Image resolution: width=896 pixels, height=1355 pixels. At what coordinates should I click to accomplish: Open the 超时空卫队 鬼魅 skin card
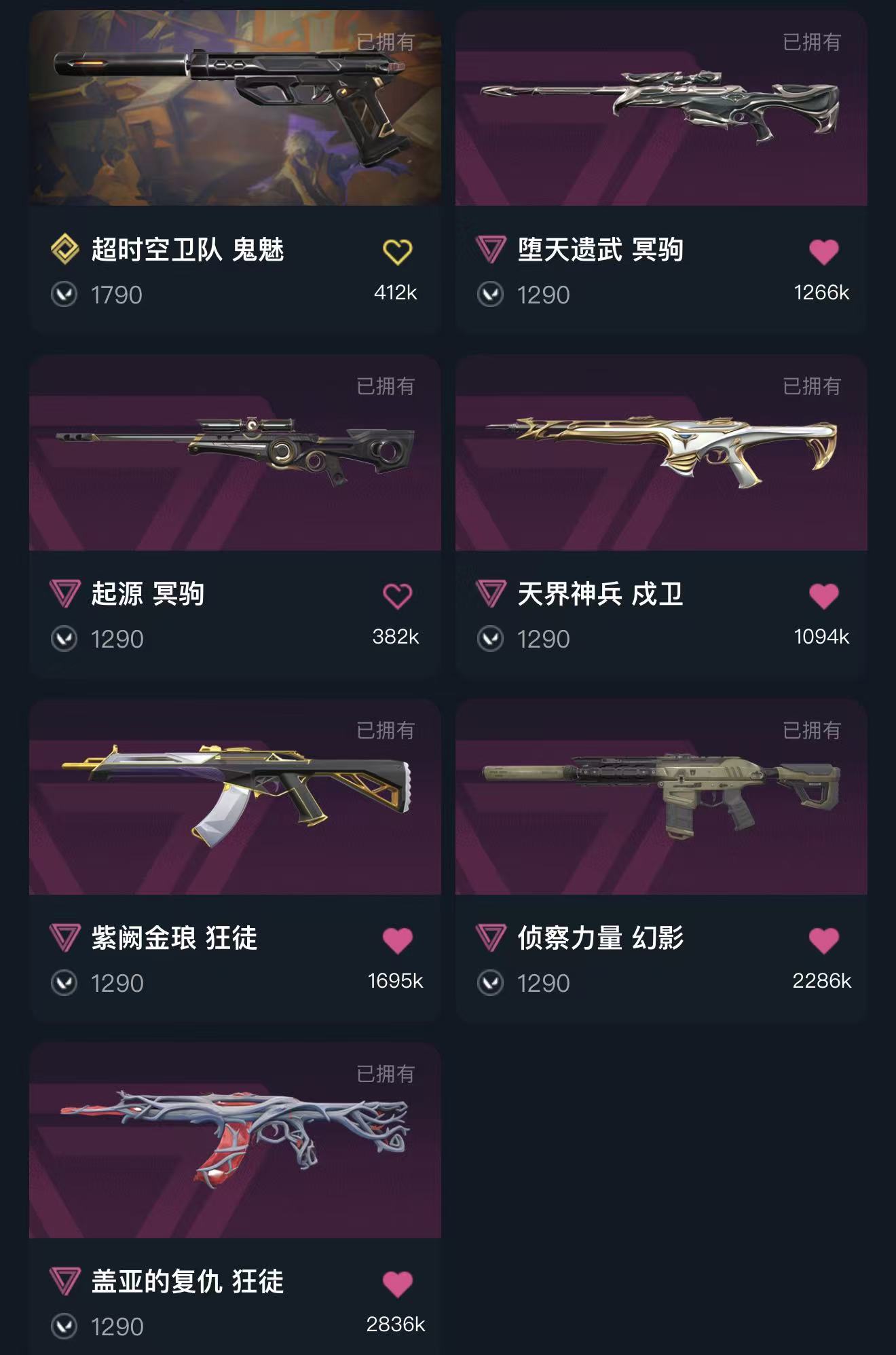235,109
